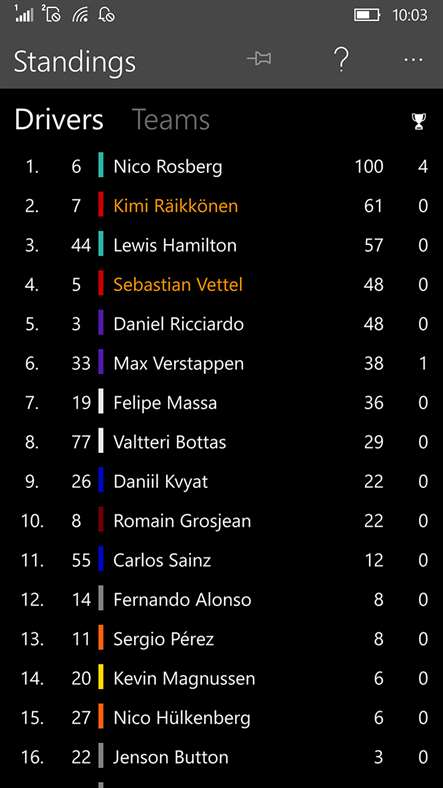Select the Fernando Alonso row

(222, 600)
